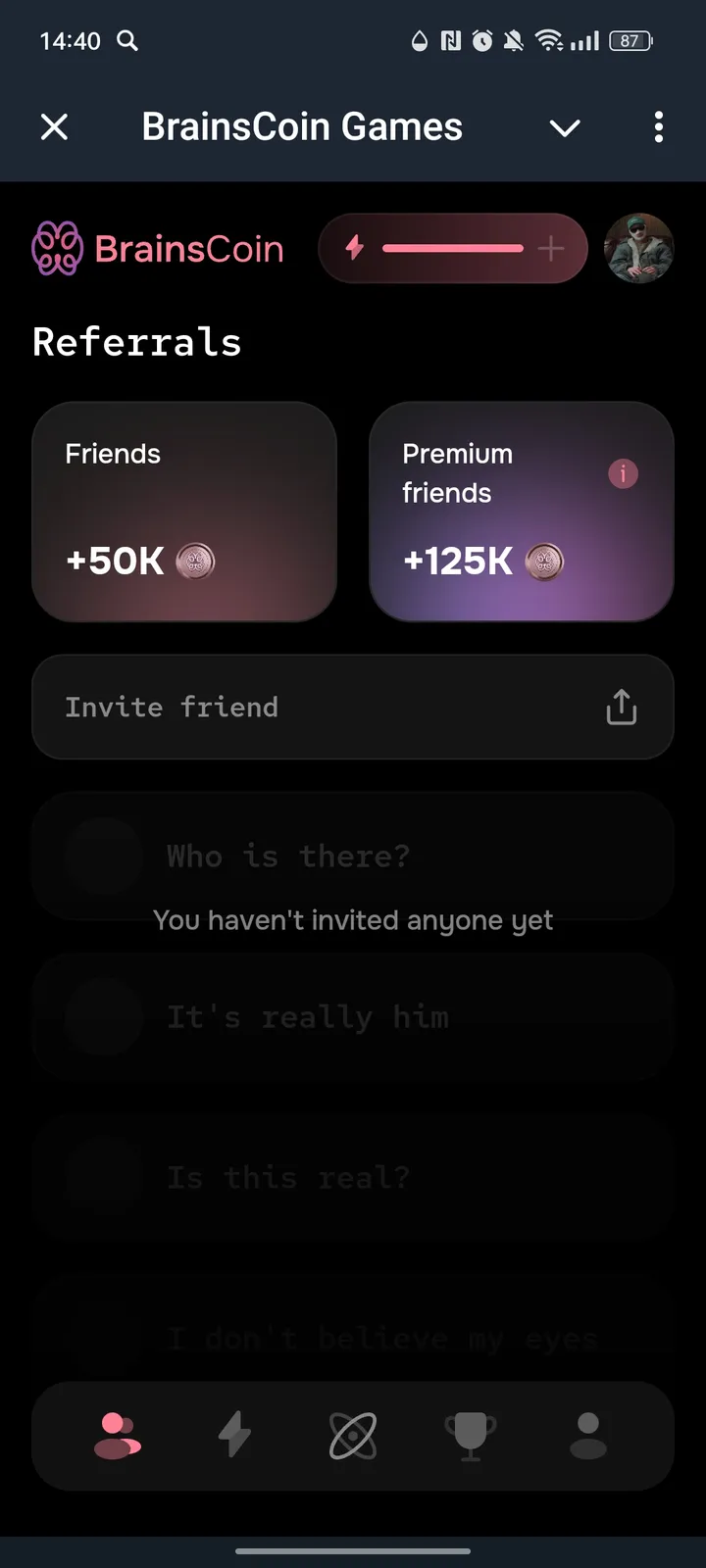The height and width of the screenshot is (1568, 706).
Task: Tap the atom games icon in bottom bar
Action: click(353, 1436)
